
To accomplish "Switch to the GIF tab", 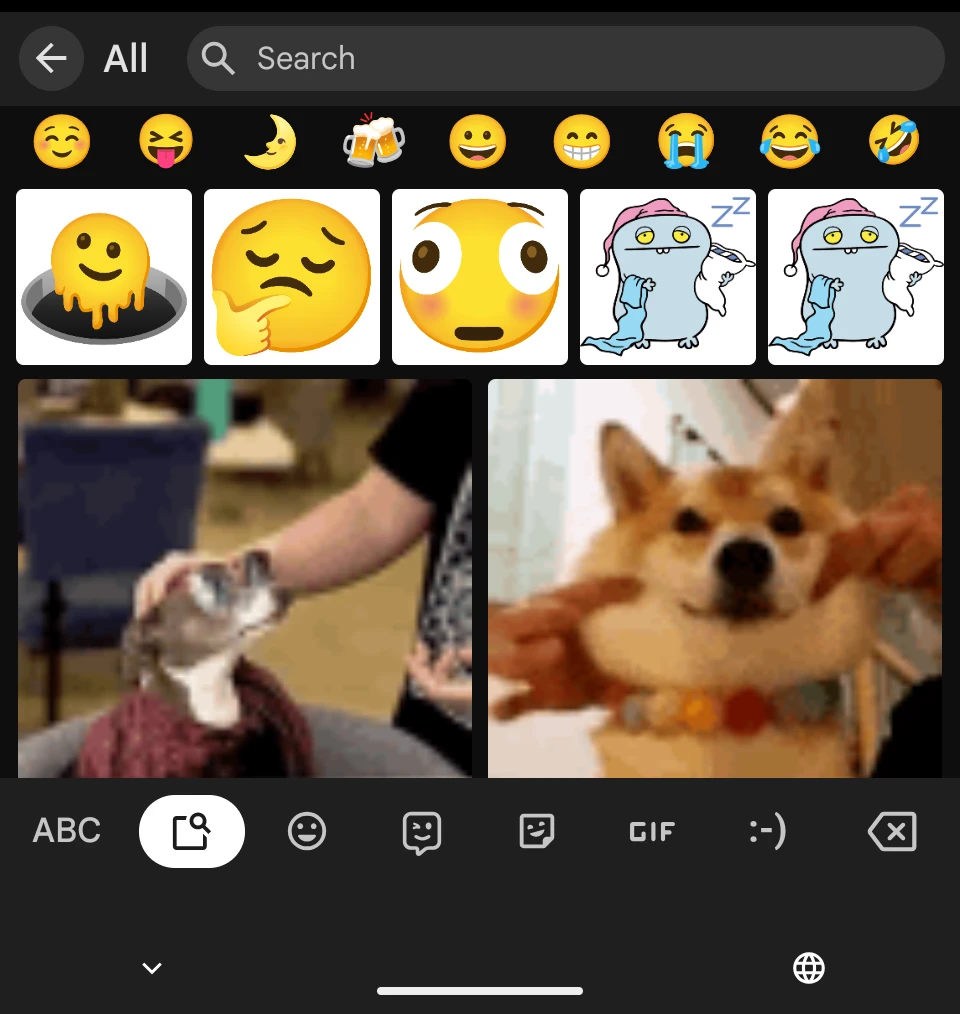I will point(652,831).
